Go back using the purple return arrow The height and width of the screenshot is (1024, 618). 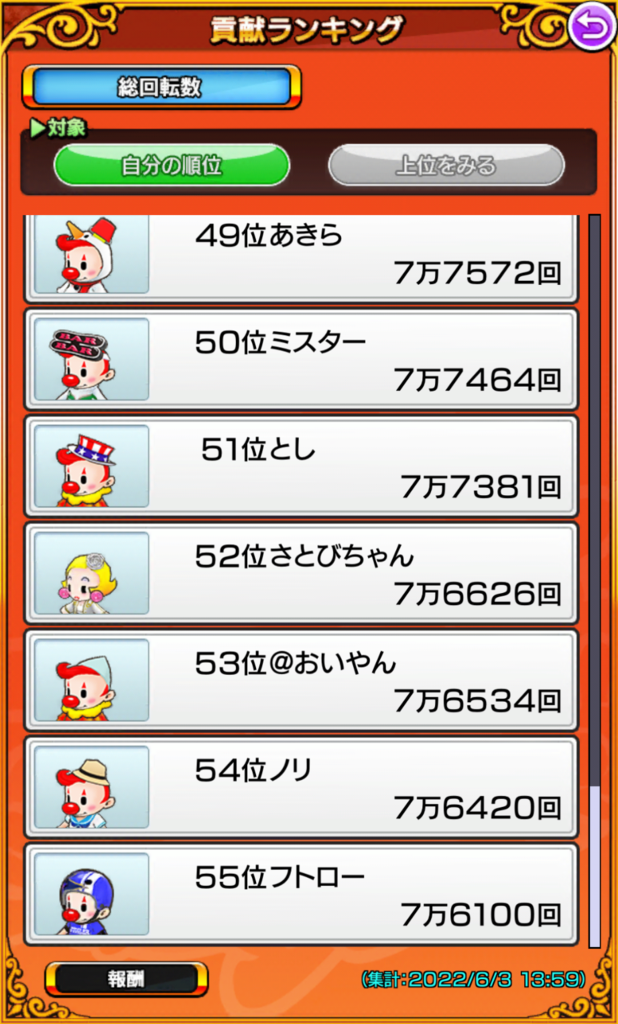pyautogui.click(x=590, y=27)
